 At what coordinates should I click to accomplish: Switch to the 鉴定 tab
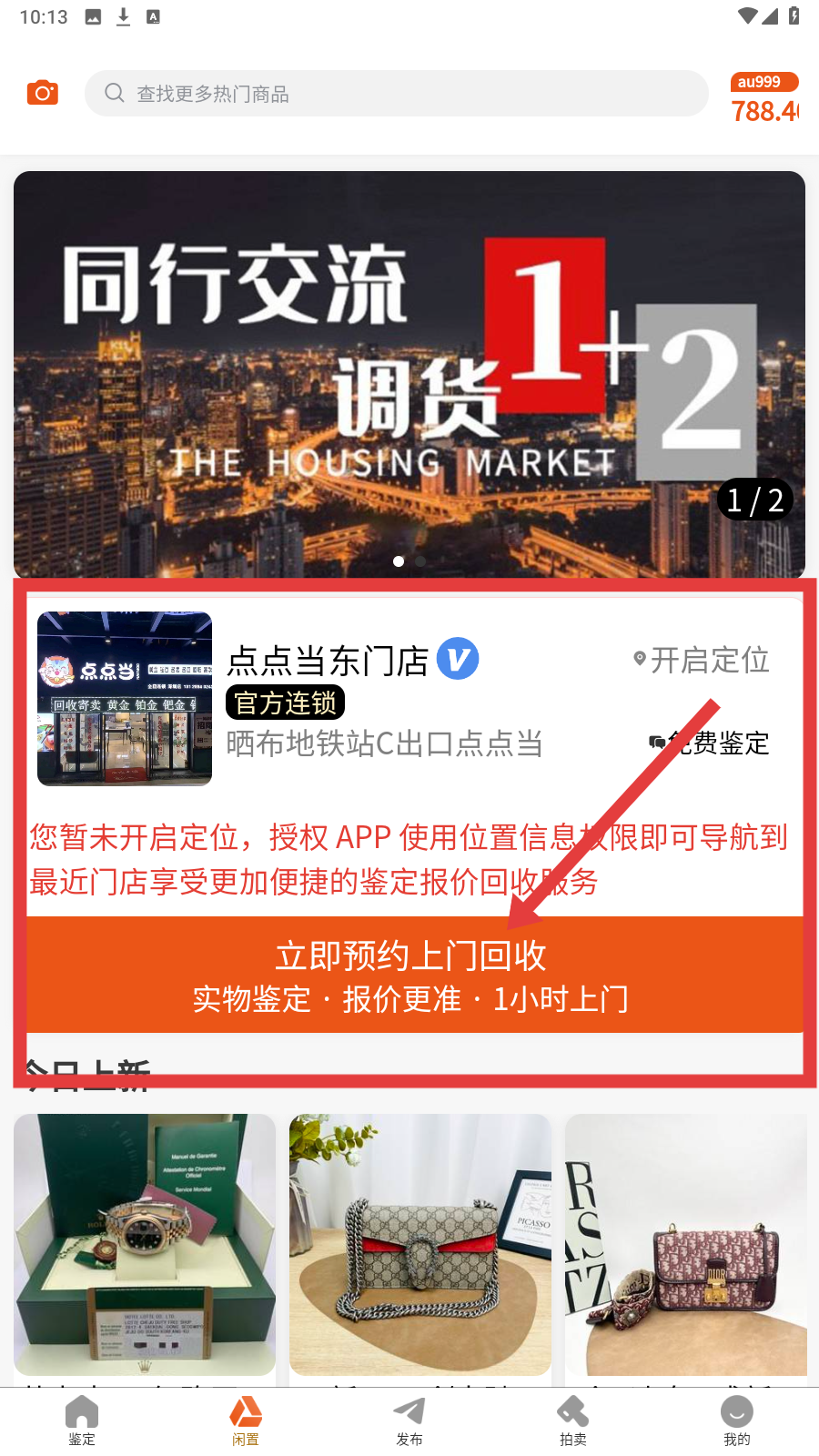click(82, 1421)
